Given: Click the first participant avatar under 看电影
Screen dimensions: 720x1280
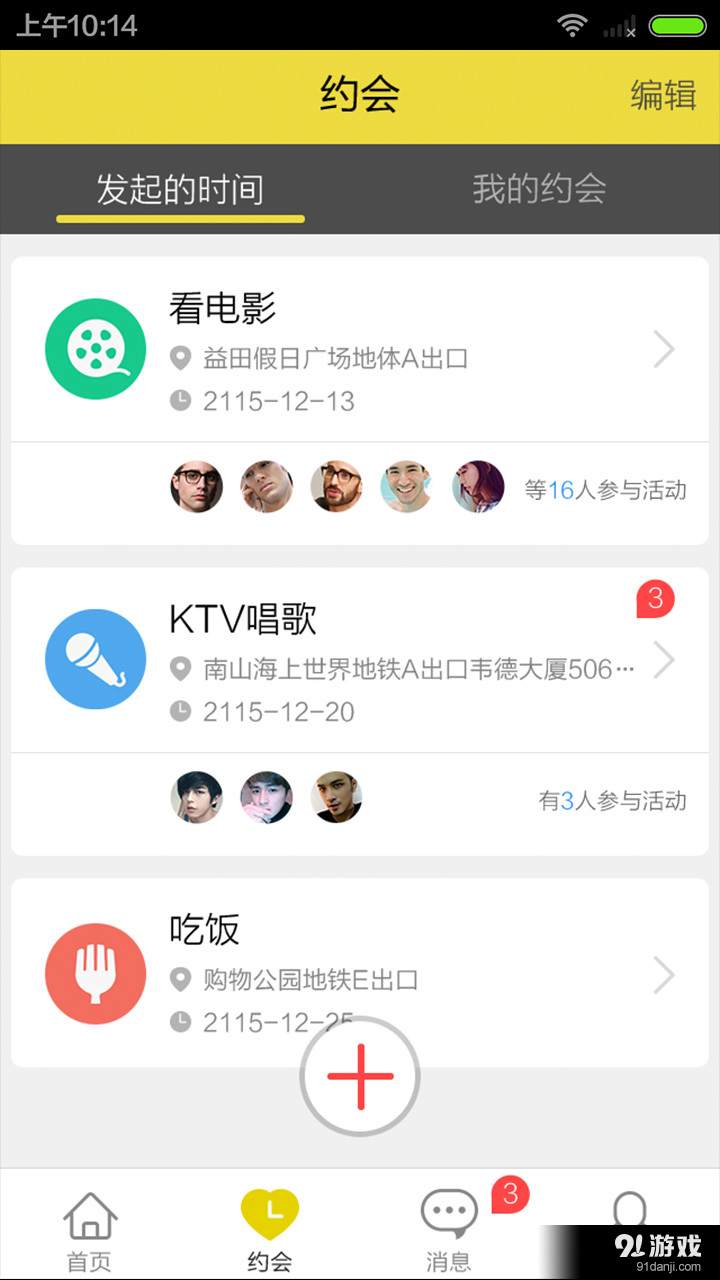Looking at the screenshot, I should tap(196, 487).
